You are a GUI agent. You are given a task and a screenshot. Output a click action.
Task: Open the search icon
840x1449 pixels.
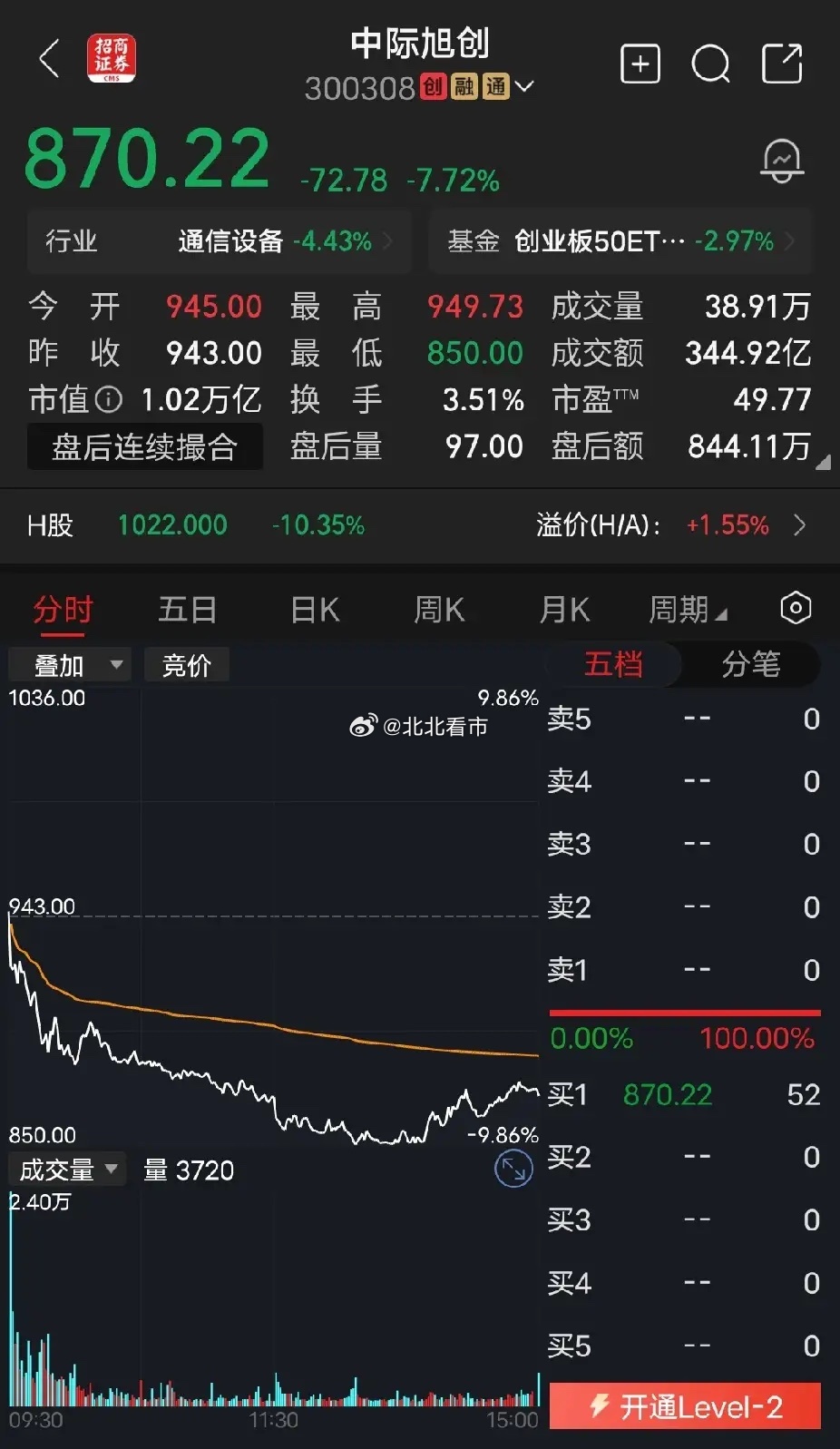click(710, 64)
